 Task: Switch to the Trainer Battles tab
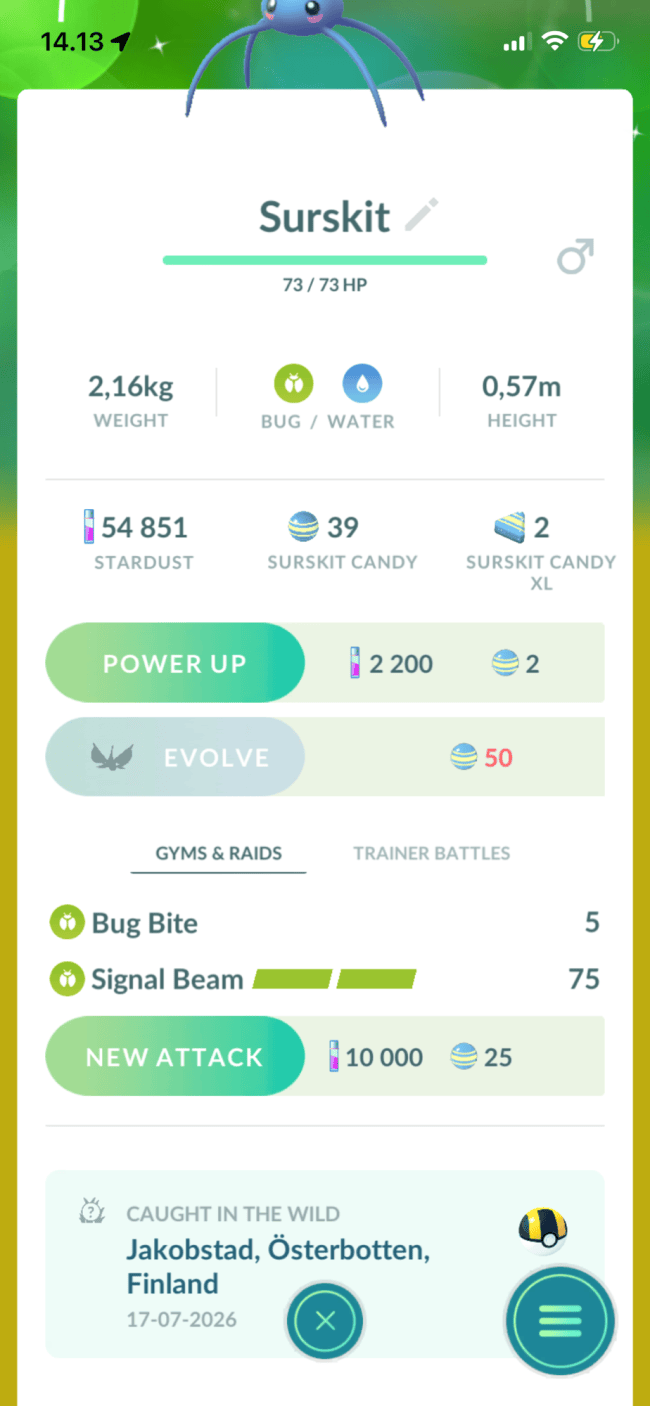coord(432,853)
